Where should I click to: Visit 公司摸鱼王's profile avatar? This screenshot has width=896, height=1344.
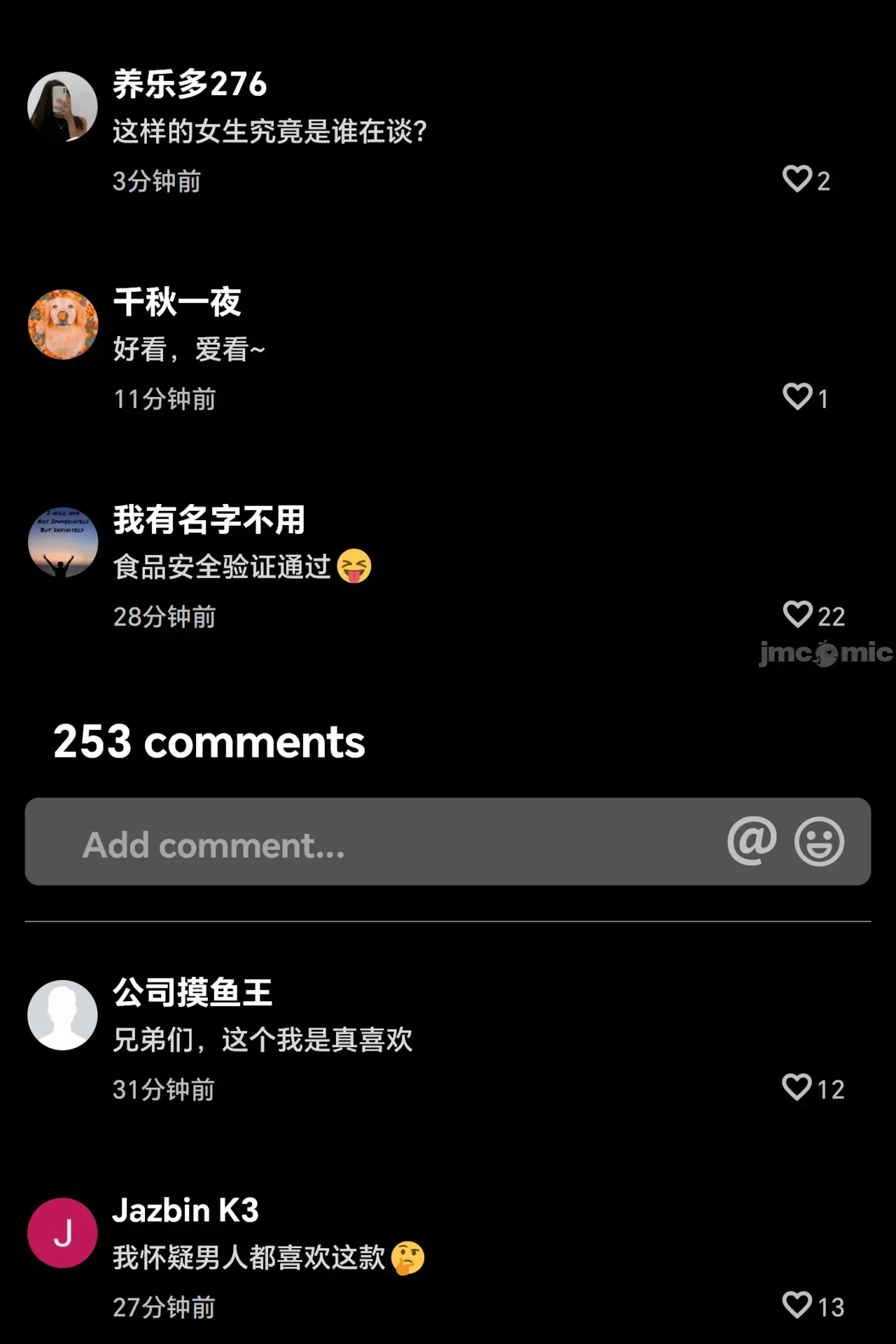62,1014
